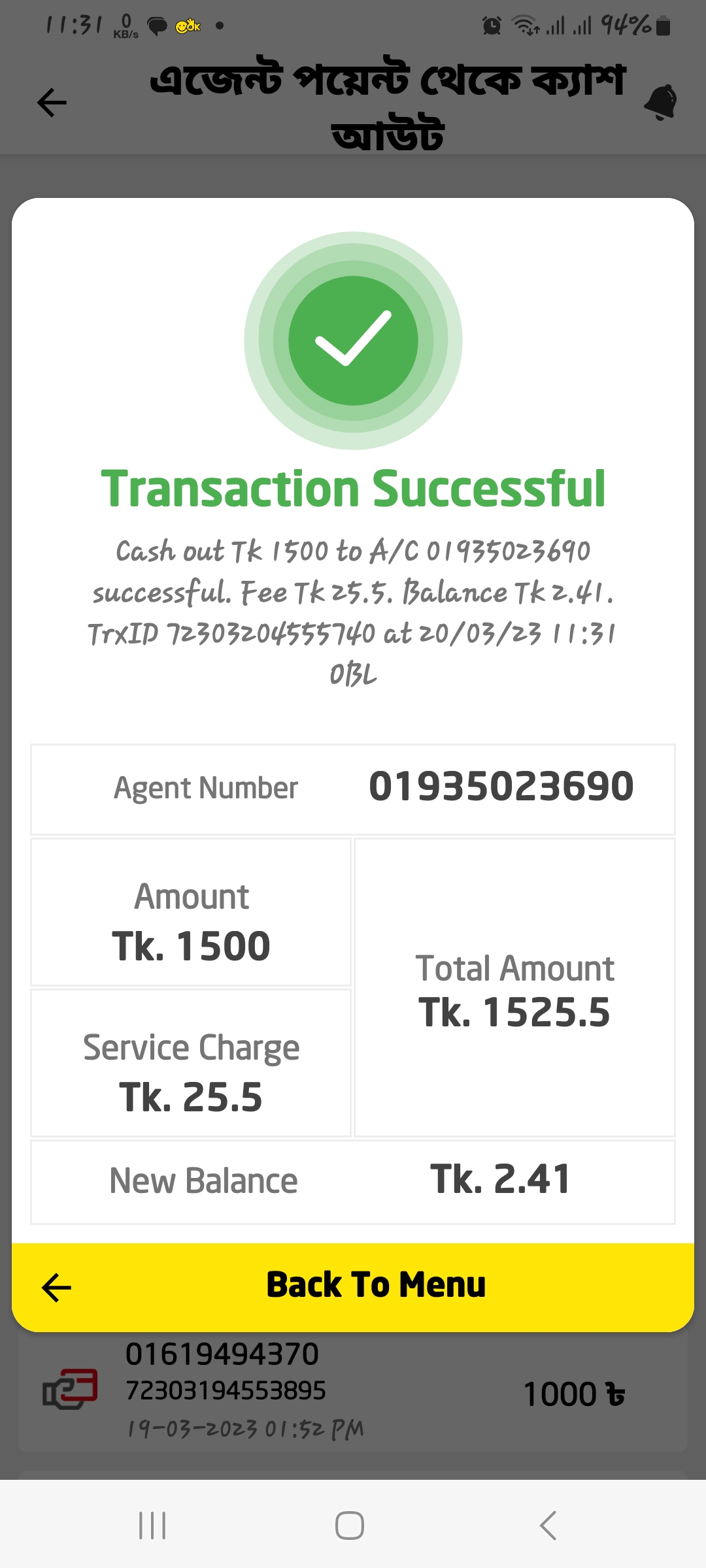The width and height of the screenshot is (706, 1568).
Task: Tap the green success checkmark icon
Action: click(352, 341)
